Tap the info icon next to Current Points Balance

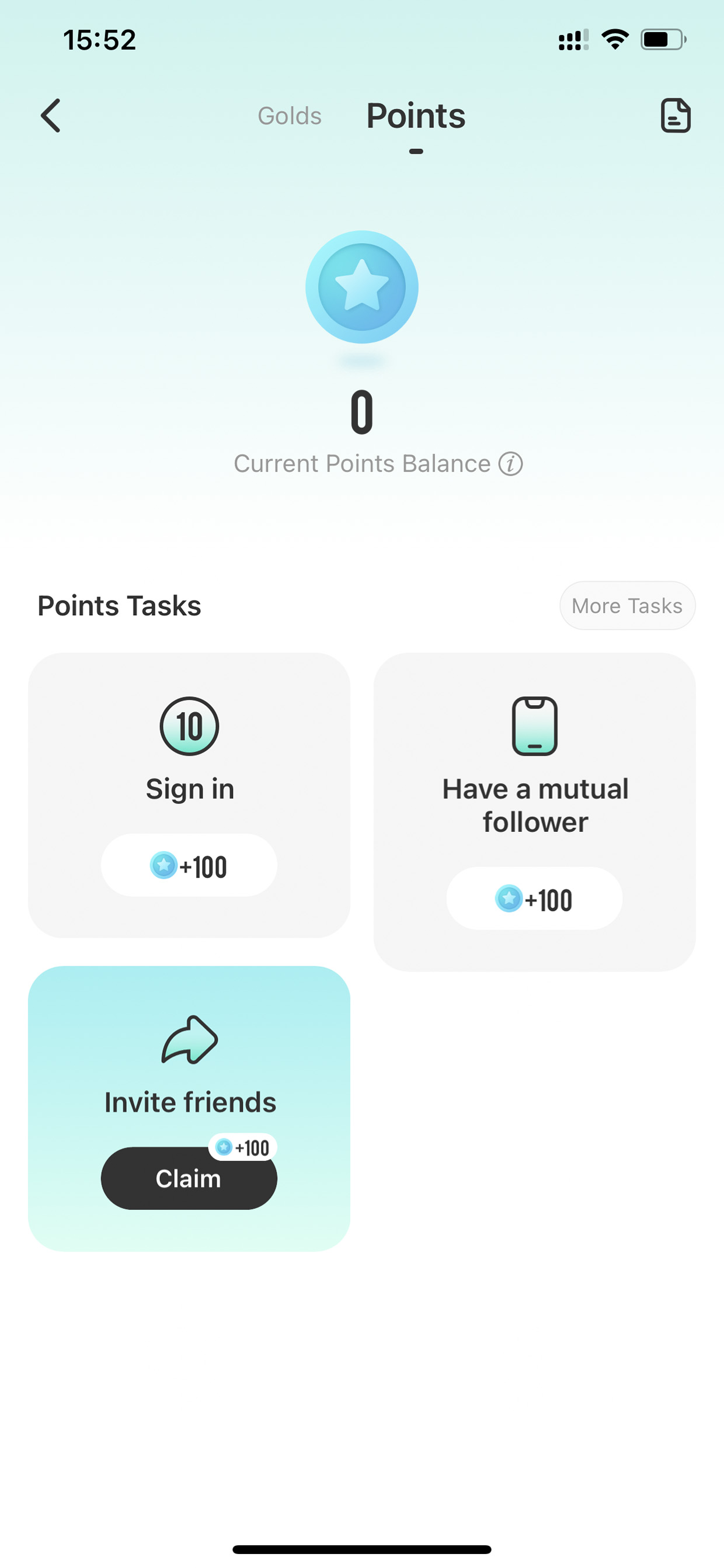coord(510,464)
